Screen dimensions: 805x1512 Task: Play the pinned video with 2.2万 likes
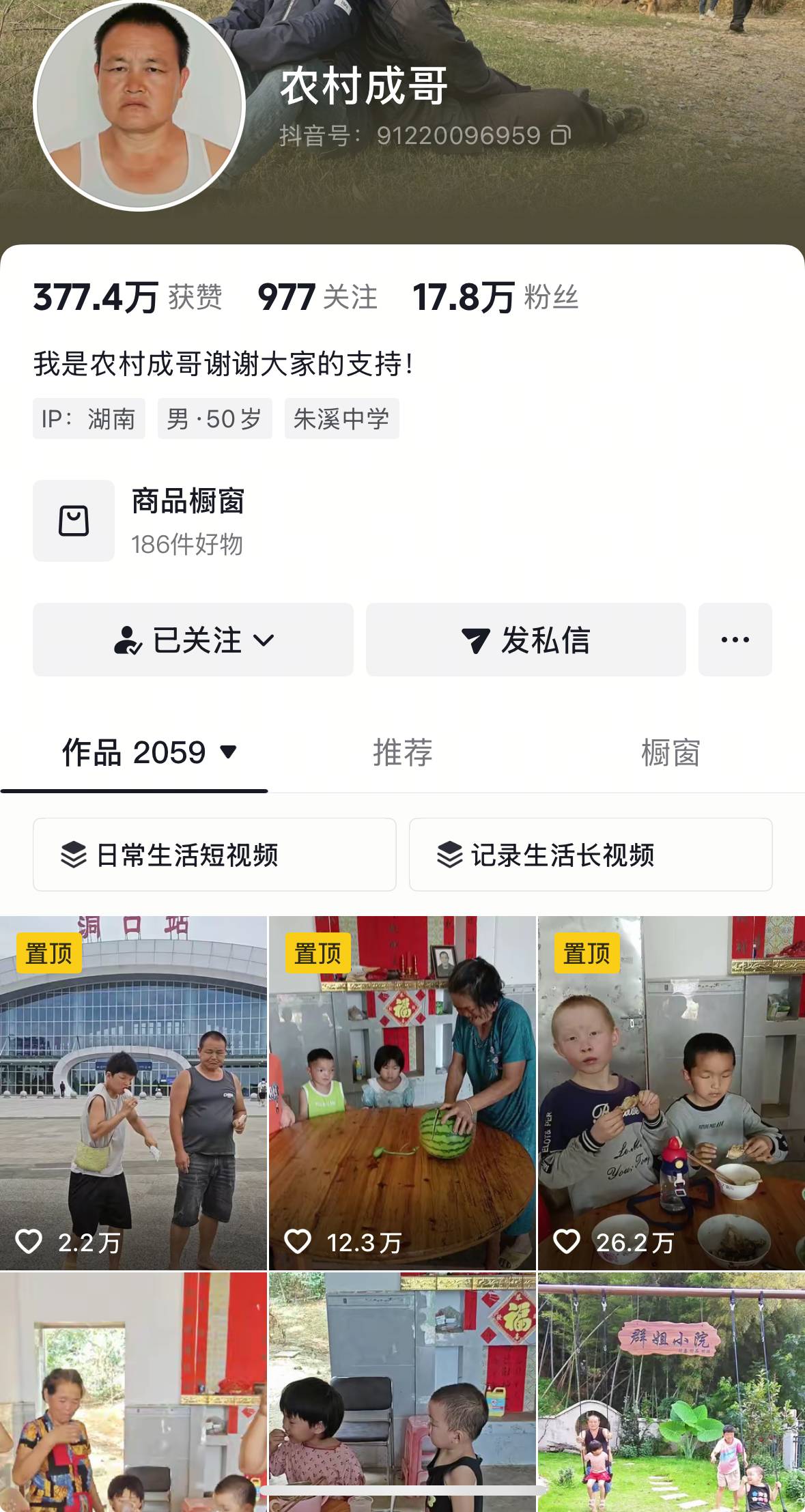[133, 1093]
